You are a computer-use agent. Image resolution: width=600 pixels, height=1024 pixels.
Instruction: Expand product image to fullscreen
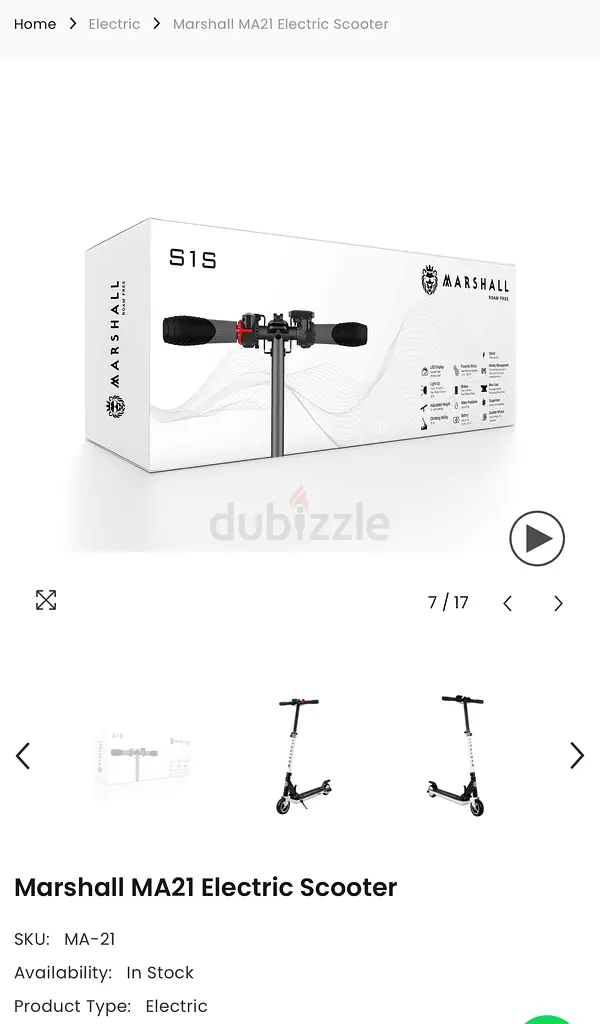click(46, 600)
